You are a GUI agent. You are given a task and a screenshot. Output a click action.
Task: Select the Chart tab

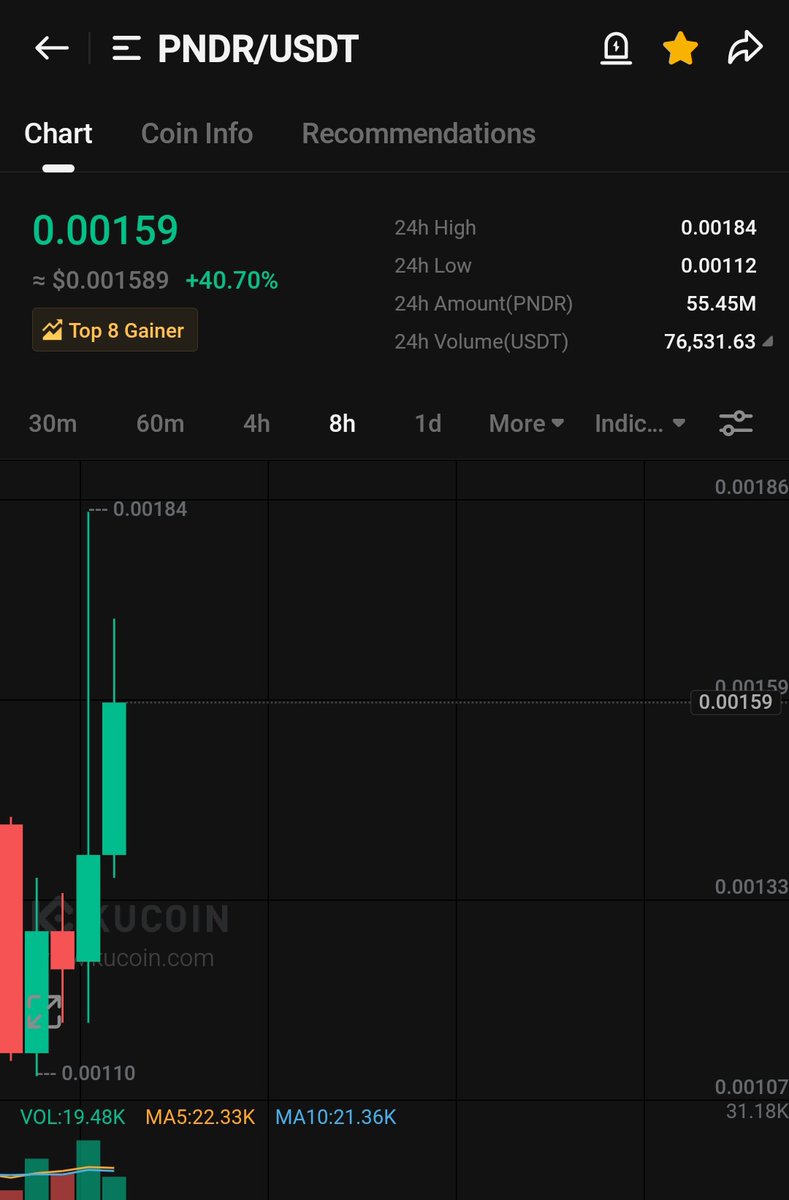pos(58,133)
